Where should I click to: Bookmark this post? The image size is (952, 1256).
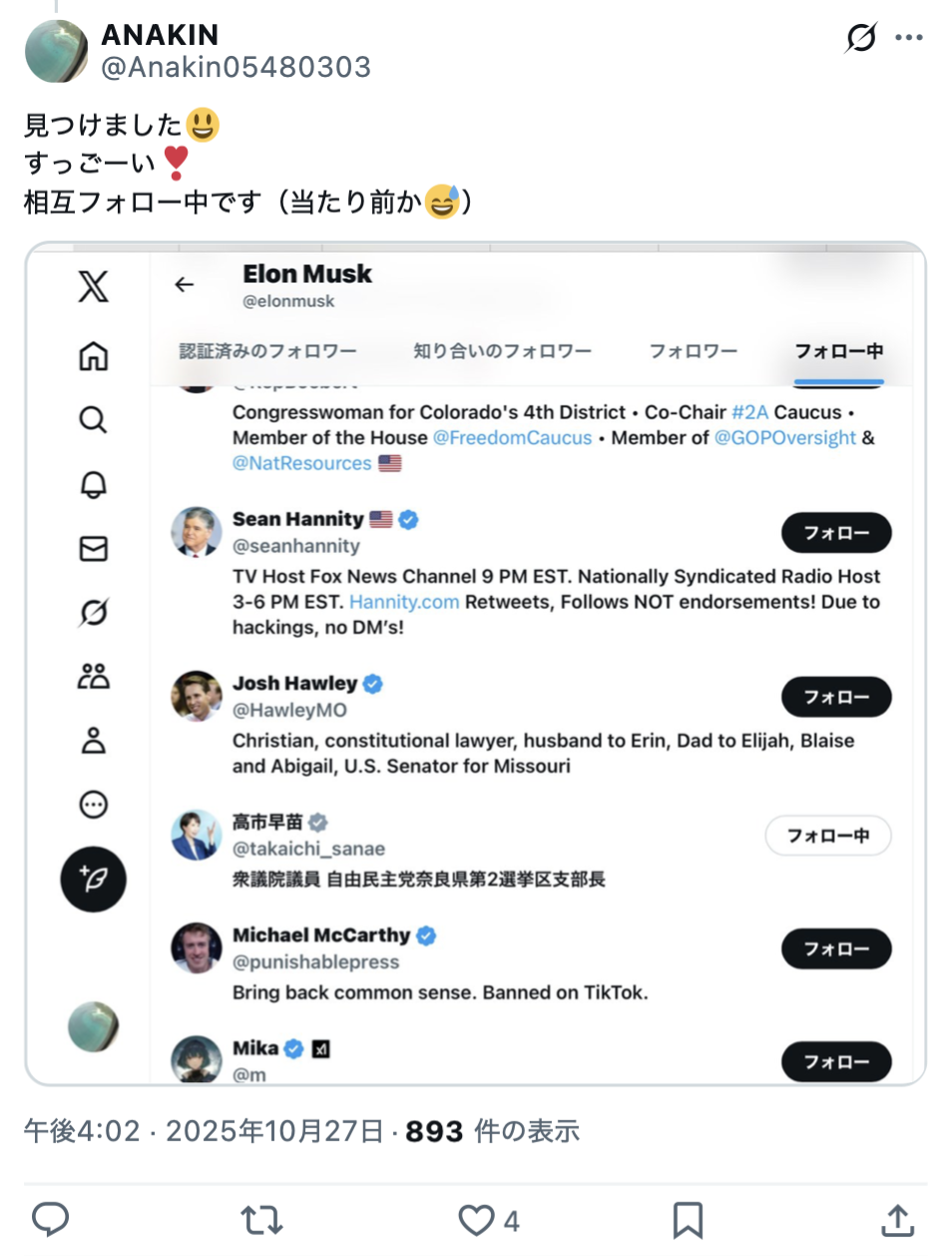[688, 1219]
